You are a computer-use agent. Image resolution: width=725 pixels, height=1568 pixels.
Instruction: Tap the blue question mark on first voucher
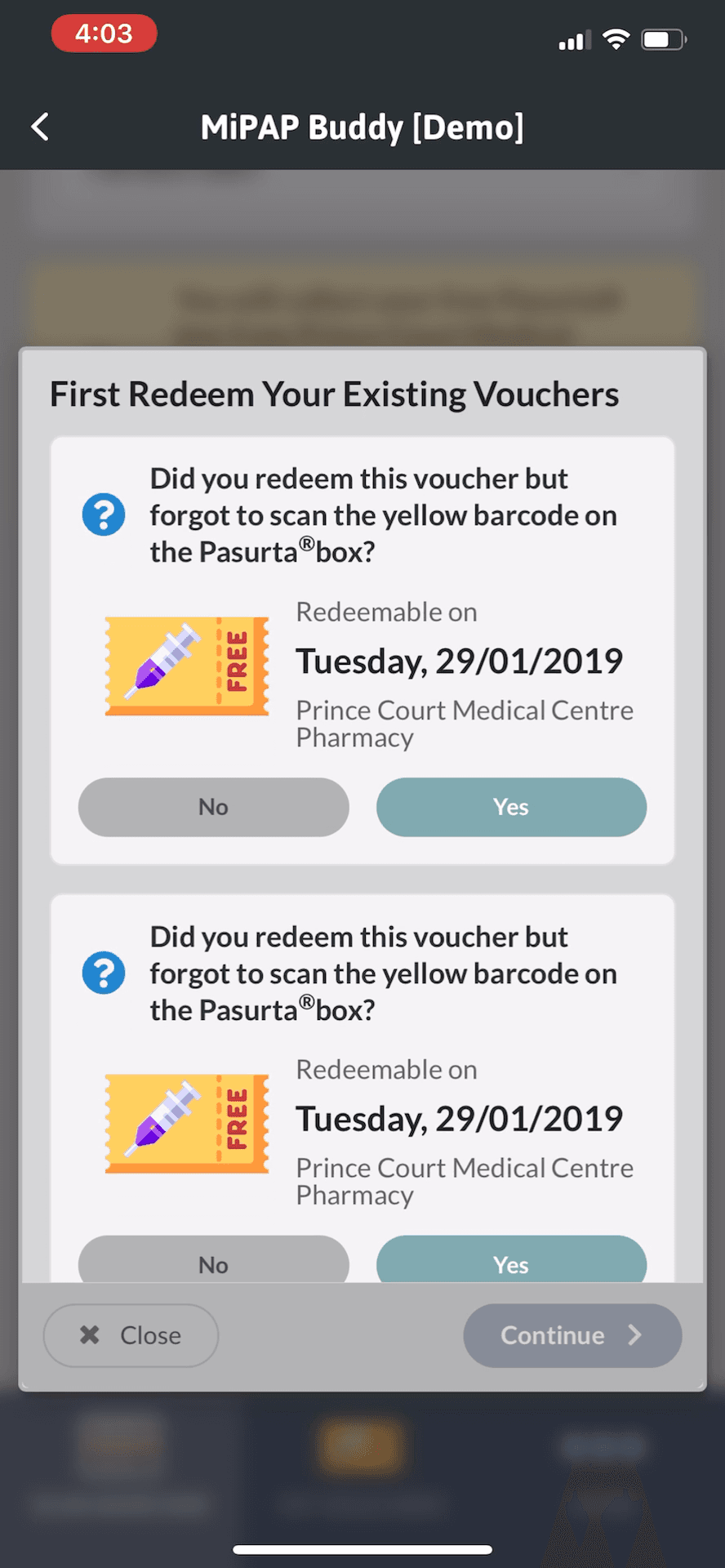[103, 514]
